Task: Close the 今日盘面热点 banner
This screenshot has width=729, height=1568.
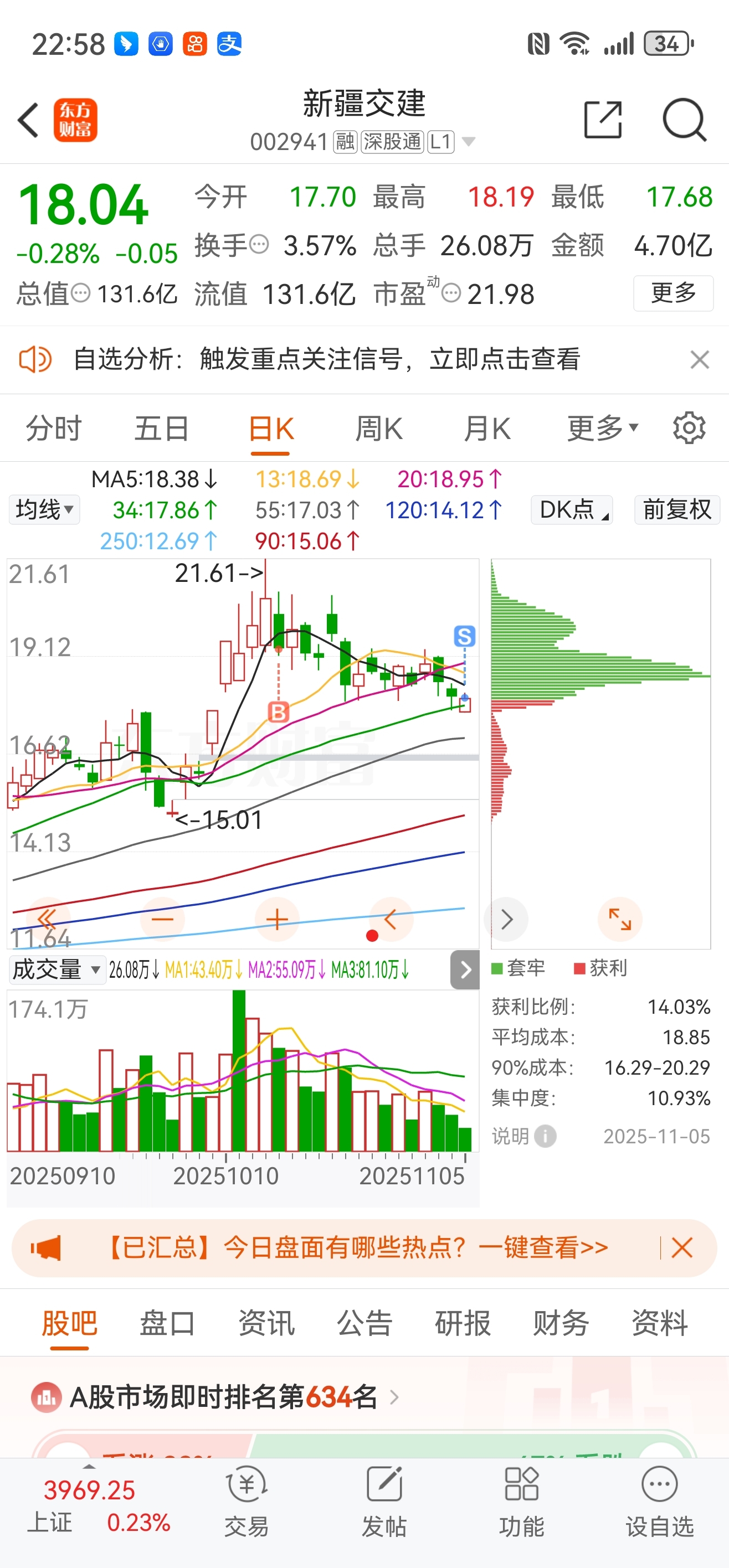Action: (x=681, y=1248)
